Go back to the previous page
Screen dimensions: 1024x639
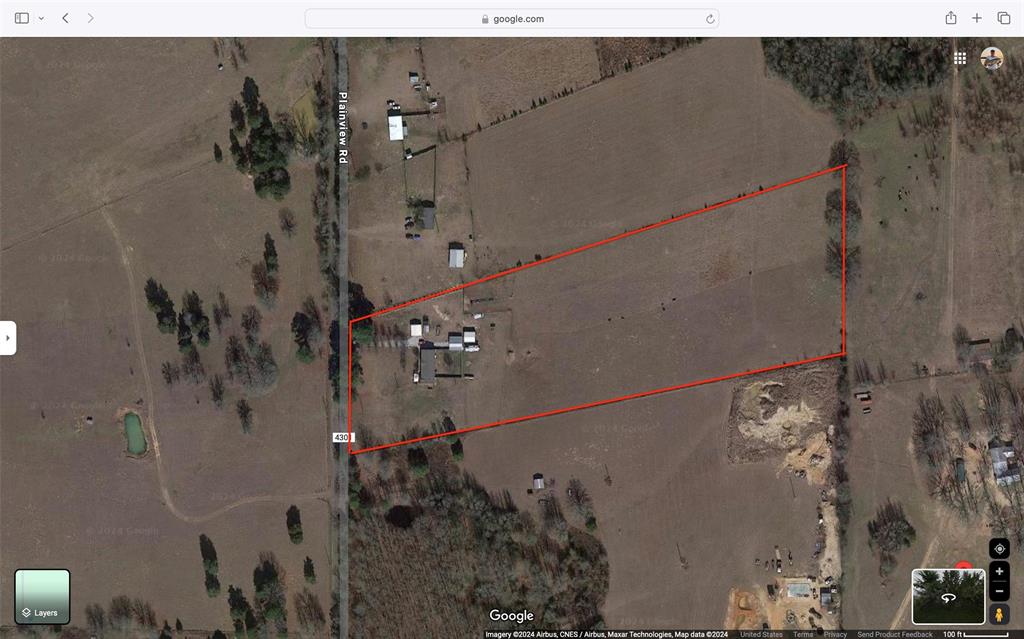point(65,18)
